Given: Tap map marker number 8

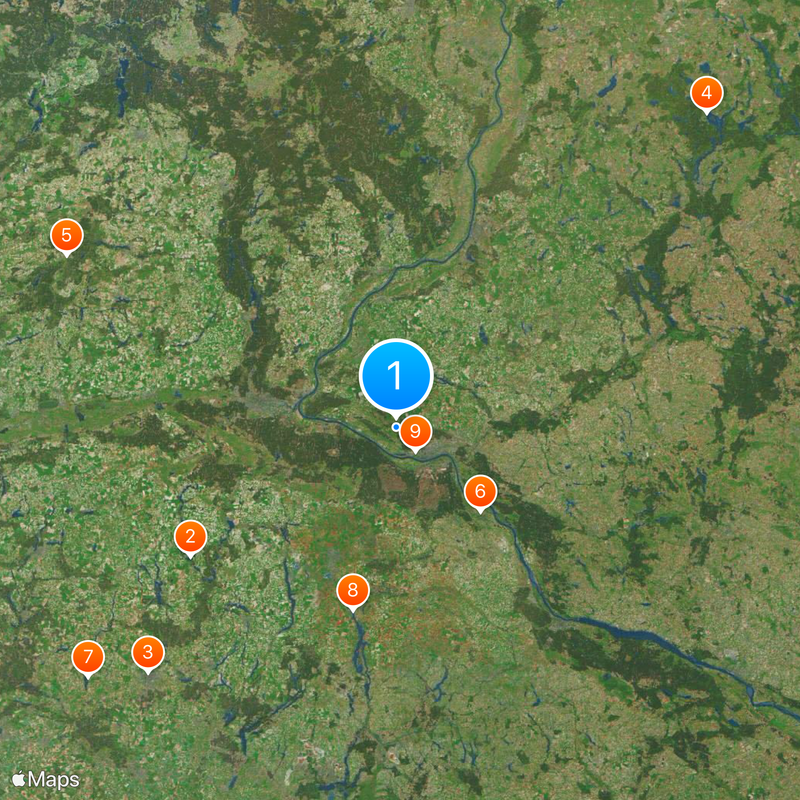Looking at the screenshot, I should tap(352, 590).
